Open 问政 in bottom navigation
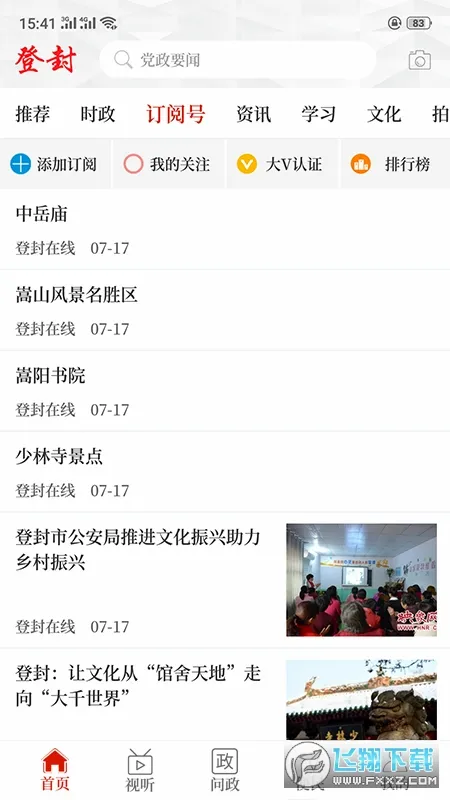450x800 pixels. click(225, 770)
